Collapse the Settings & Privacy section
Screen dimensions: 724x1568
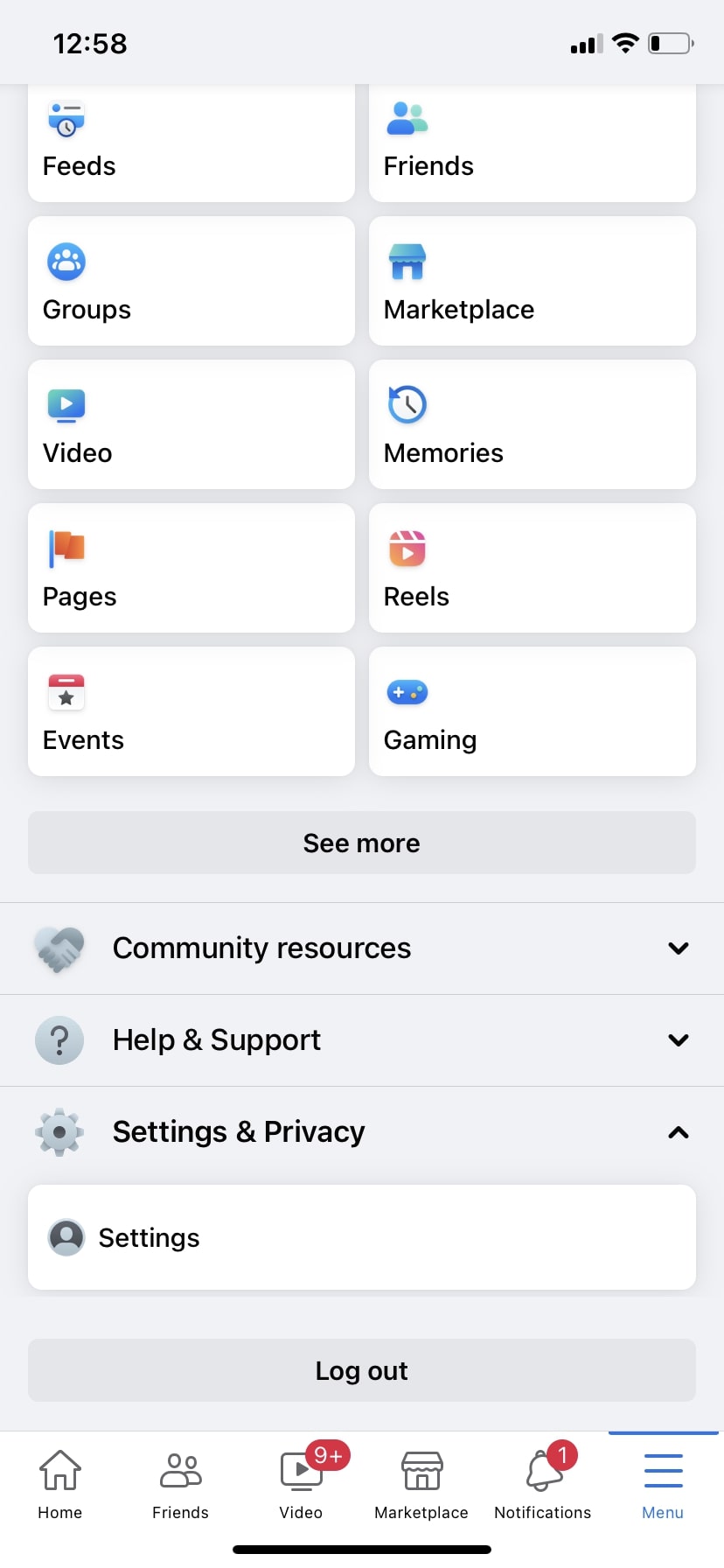coord(362,1131)
